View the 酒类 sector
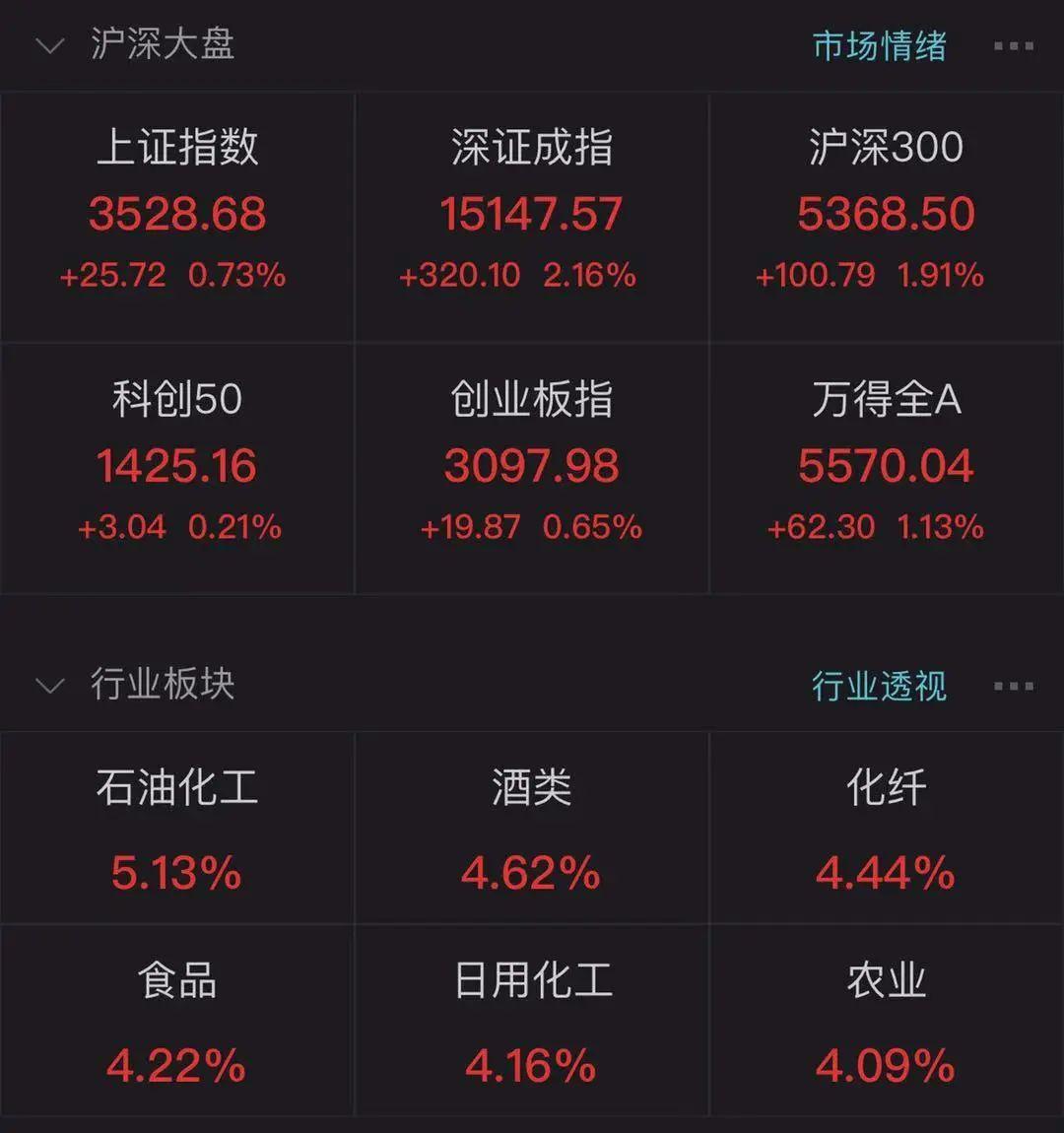Viewport: 1064px width, 1133px height. [x=531, y=828]
